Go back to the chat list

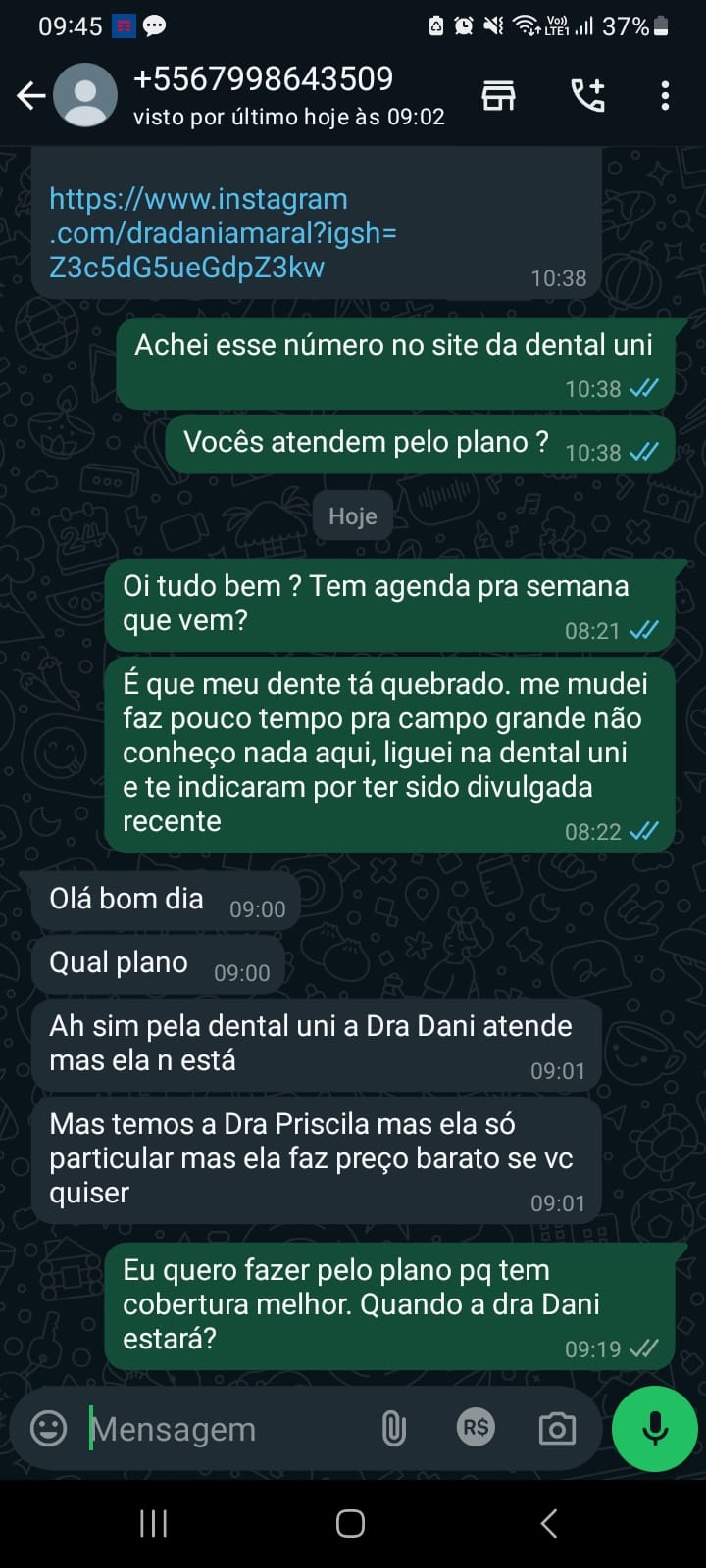30,96
